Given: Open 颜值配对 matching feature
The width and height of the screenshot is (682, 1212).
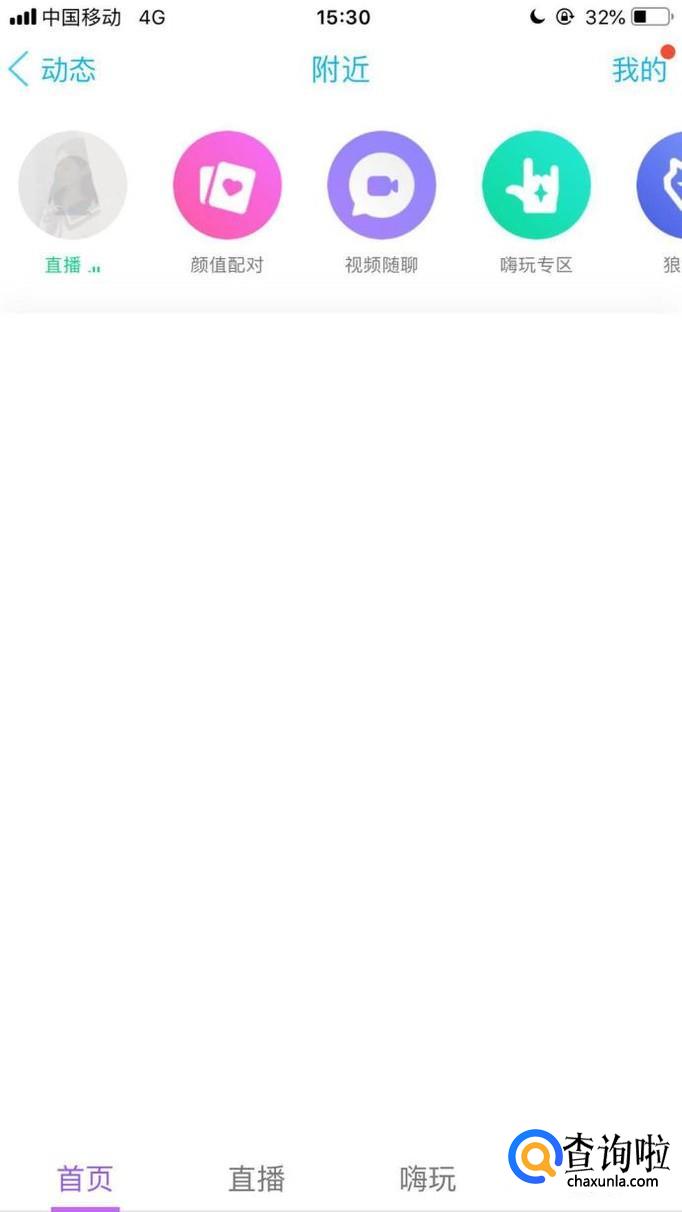Looking at the screenshot, I should pyautogui.click(x=227, y=186).
